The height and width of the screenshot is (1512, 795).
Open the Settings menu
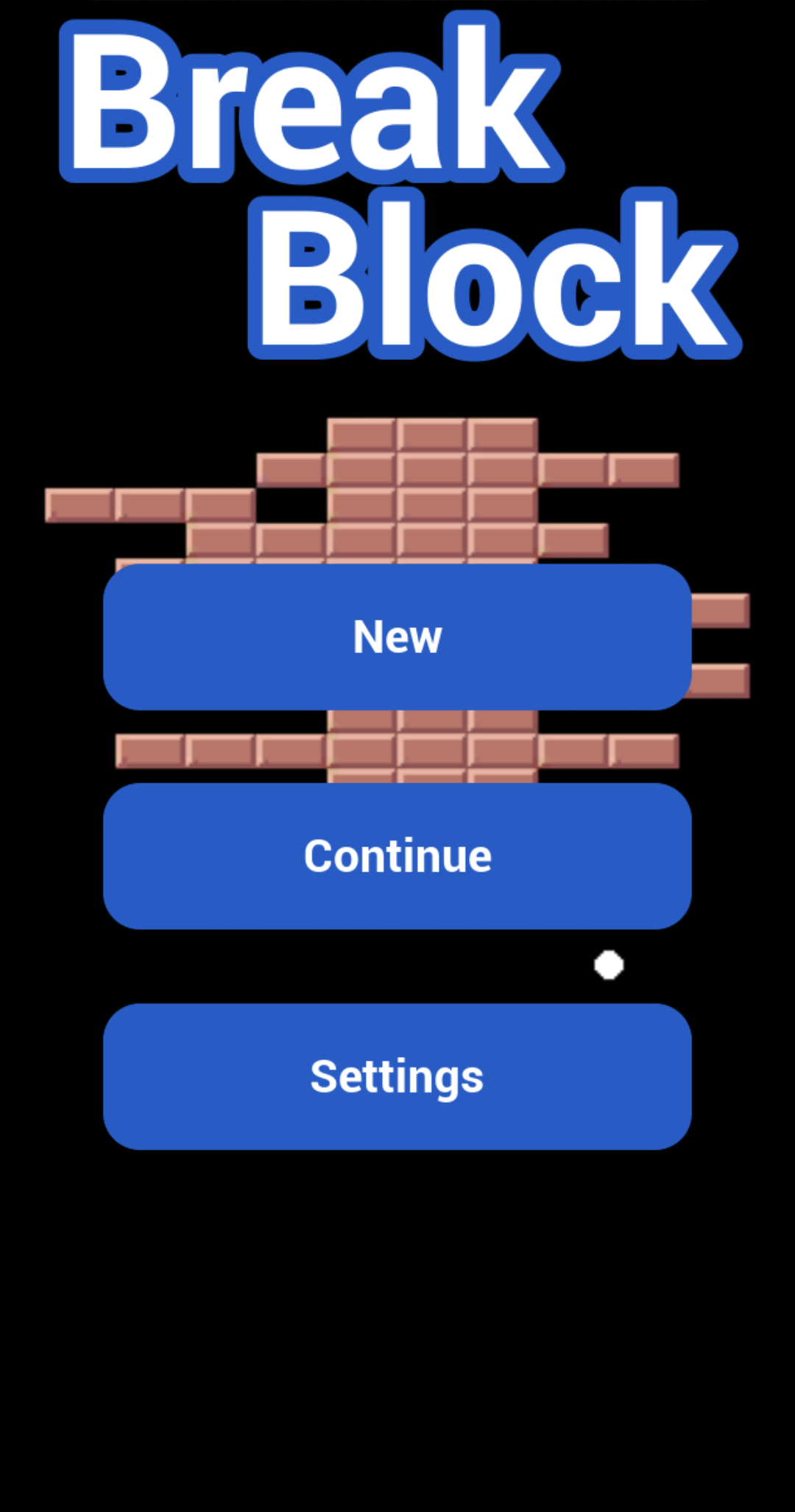pyautogui.click(x=397, y=1076)
